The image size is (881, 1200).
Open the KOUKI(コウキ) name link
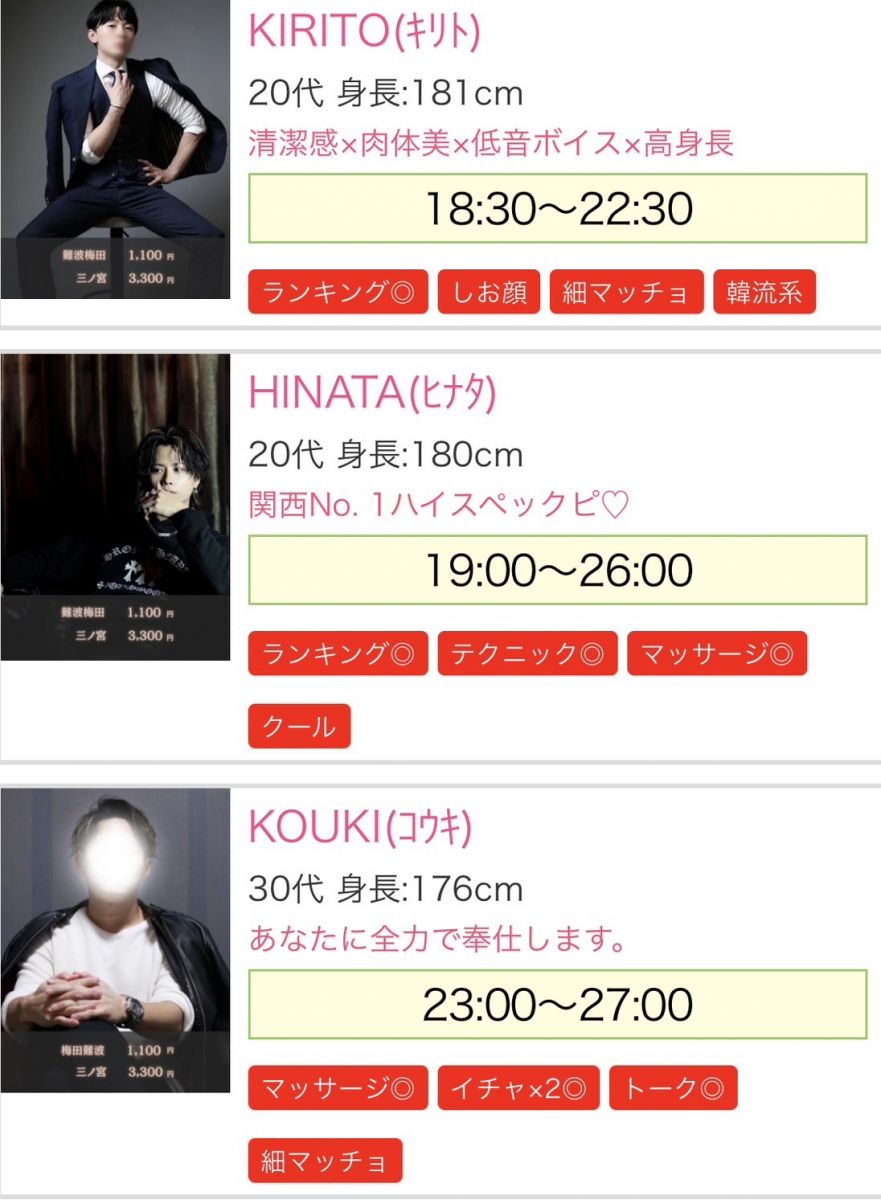click(360, 829)
